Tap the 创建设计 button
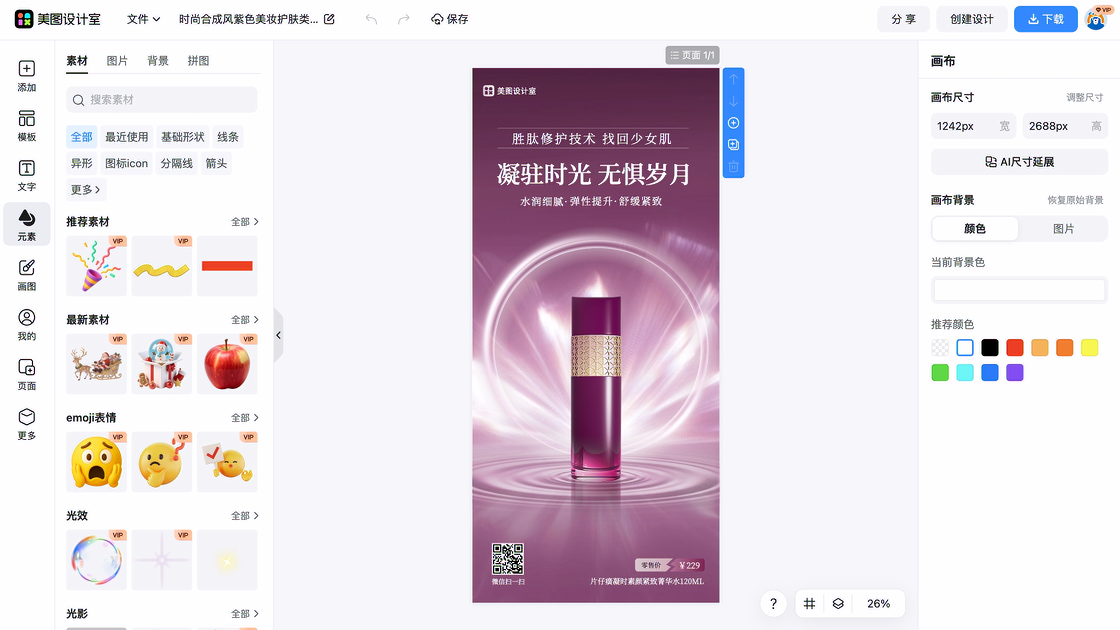1120x630 pixels. (971, 19)
